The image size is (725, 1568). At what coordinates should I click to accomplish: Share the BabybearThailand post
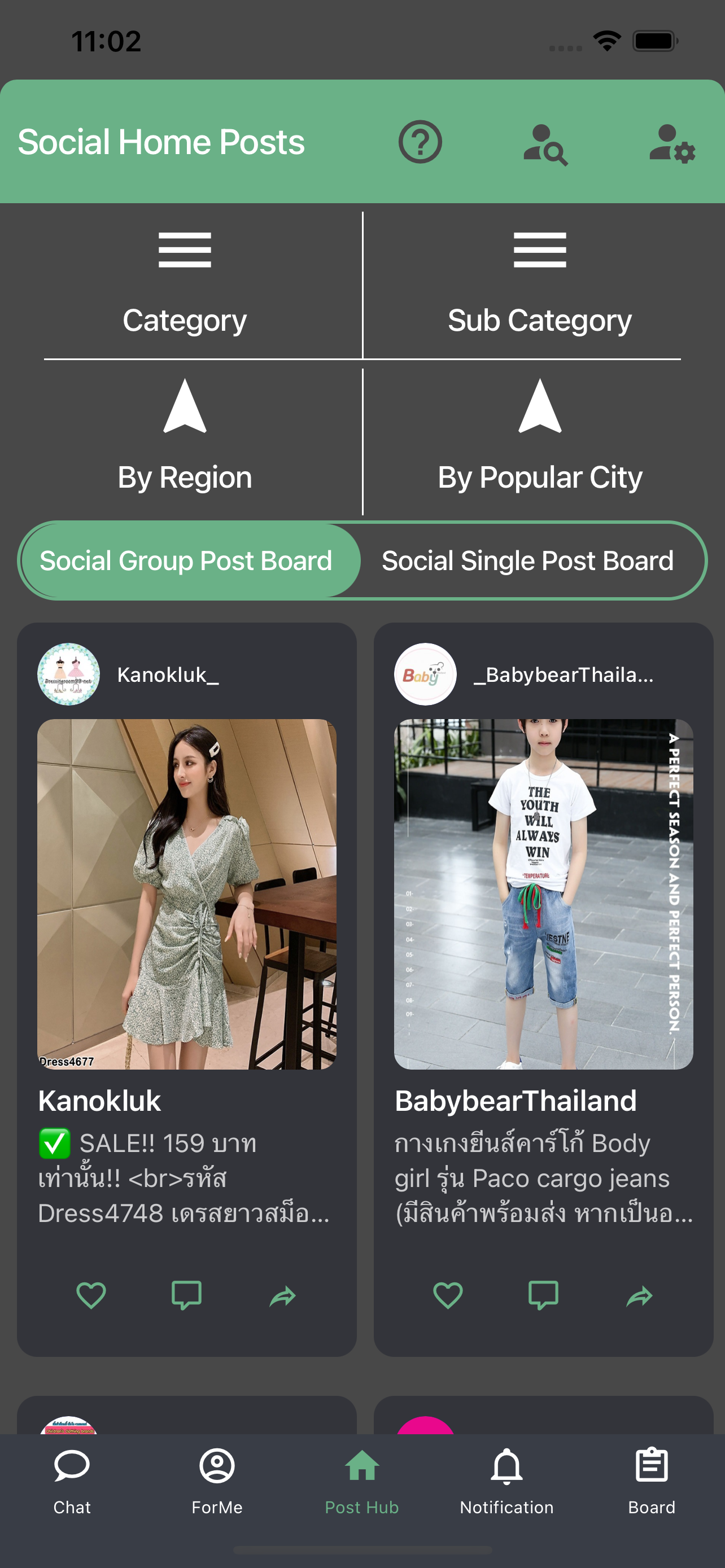639,1296
